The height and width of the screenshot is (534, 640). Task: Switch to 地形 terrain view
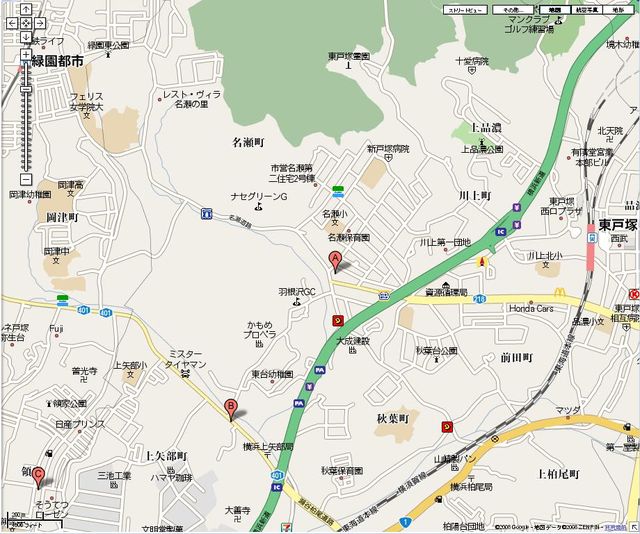click(617, 10)
